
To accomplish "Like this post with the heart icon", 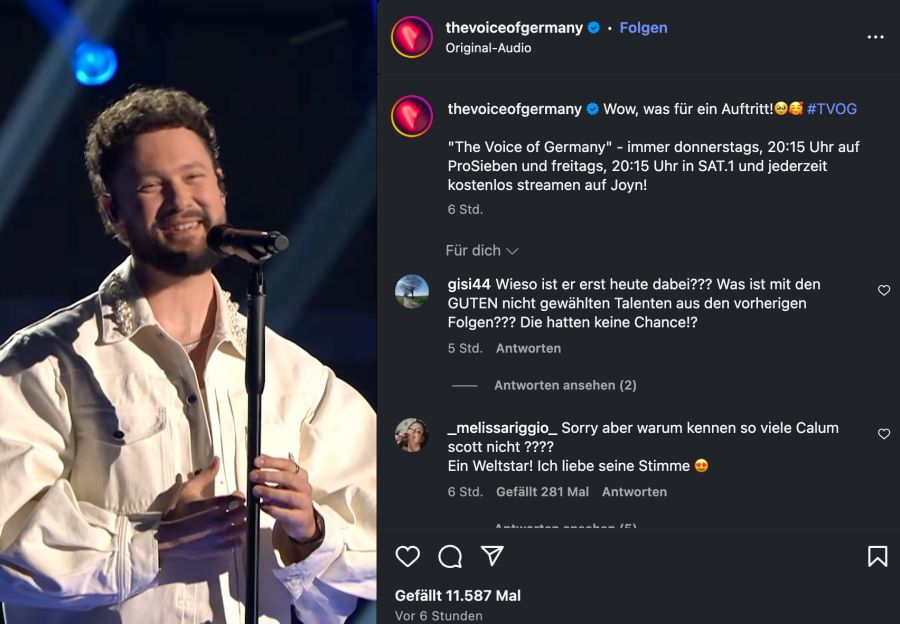I will (408, 556).
